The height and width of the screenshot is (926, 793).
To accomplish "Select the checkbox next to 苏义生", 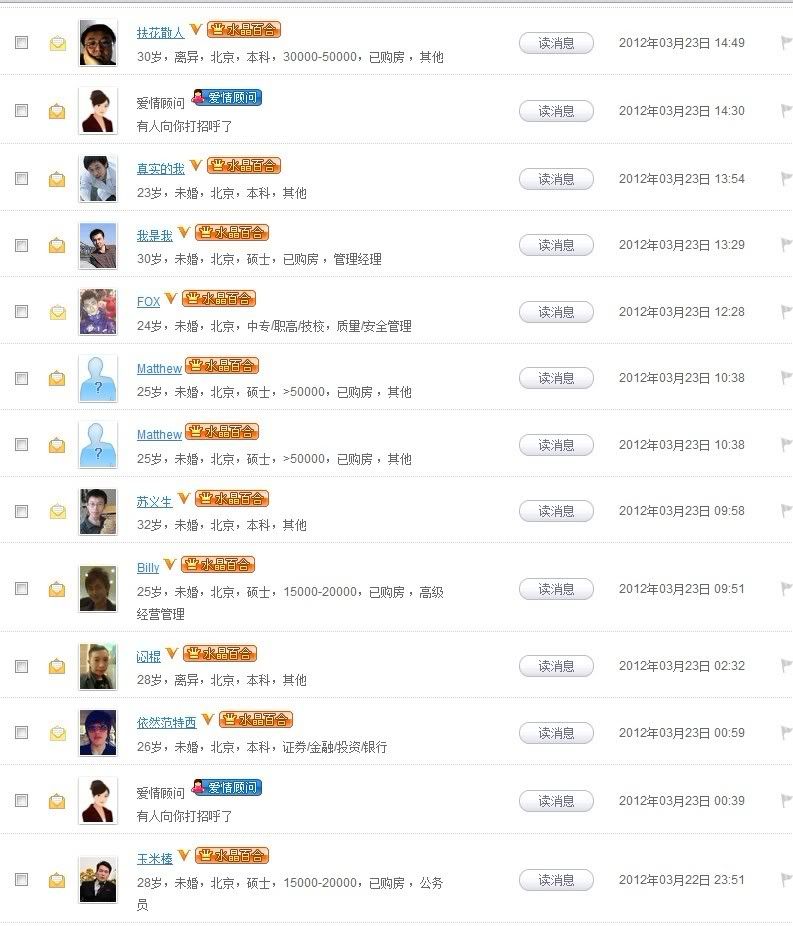I will (22, 511).
